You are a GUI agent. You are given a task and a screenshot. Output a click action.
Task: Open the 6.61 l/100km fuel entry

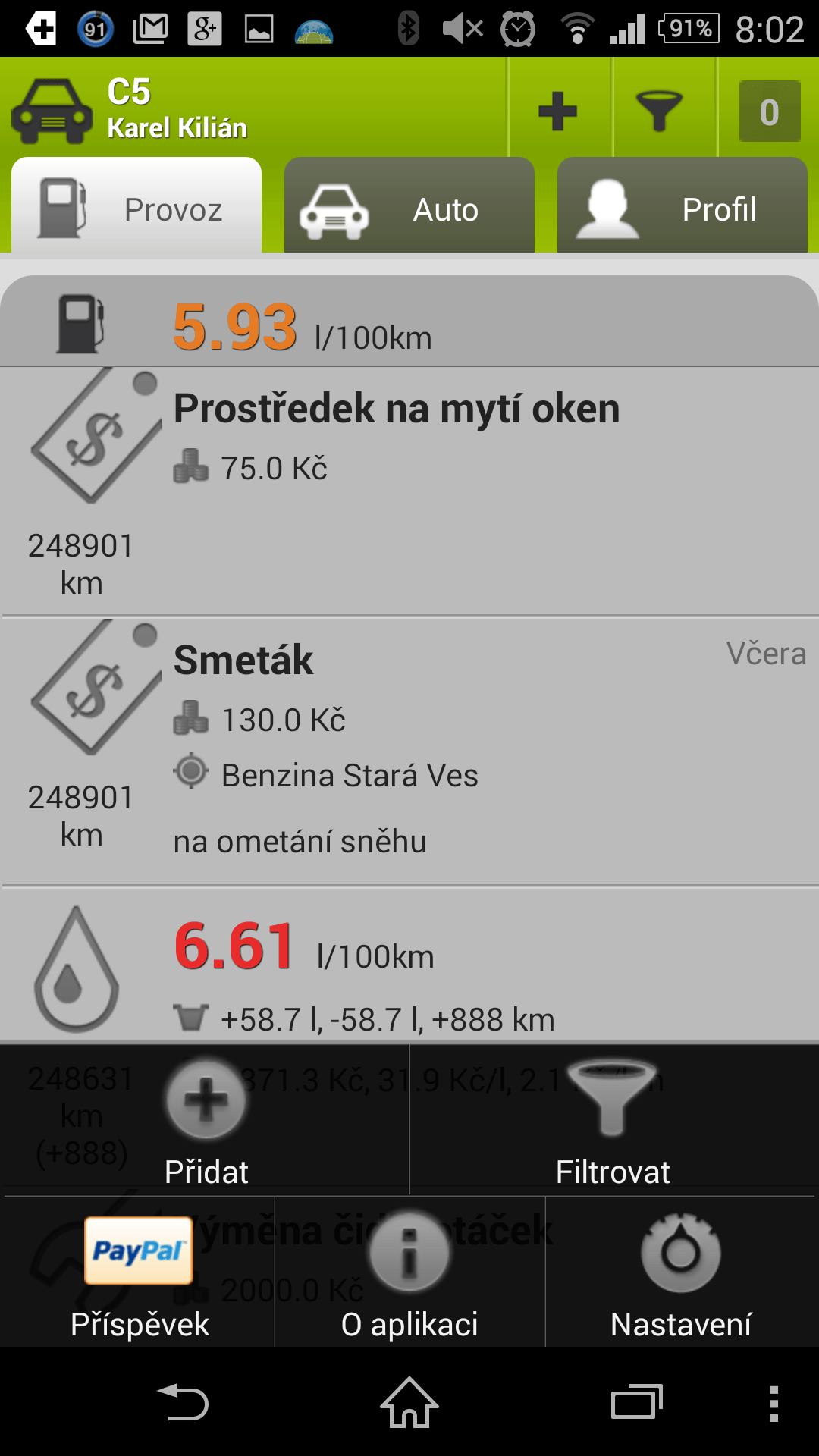(x=409, y=965)
